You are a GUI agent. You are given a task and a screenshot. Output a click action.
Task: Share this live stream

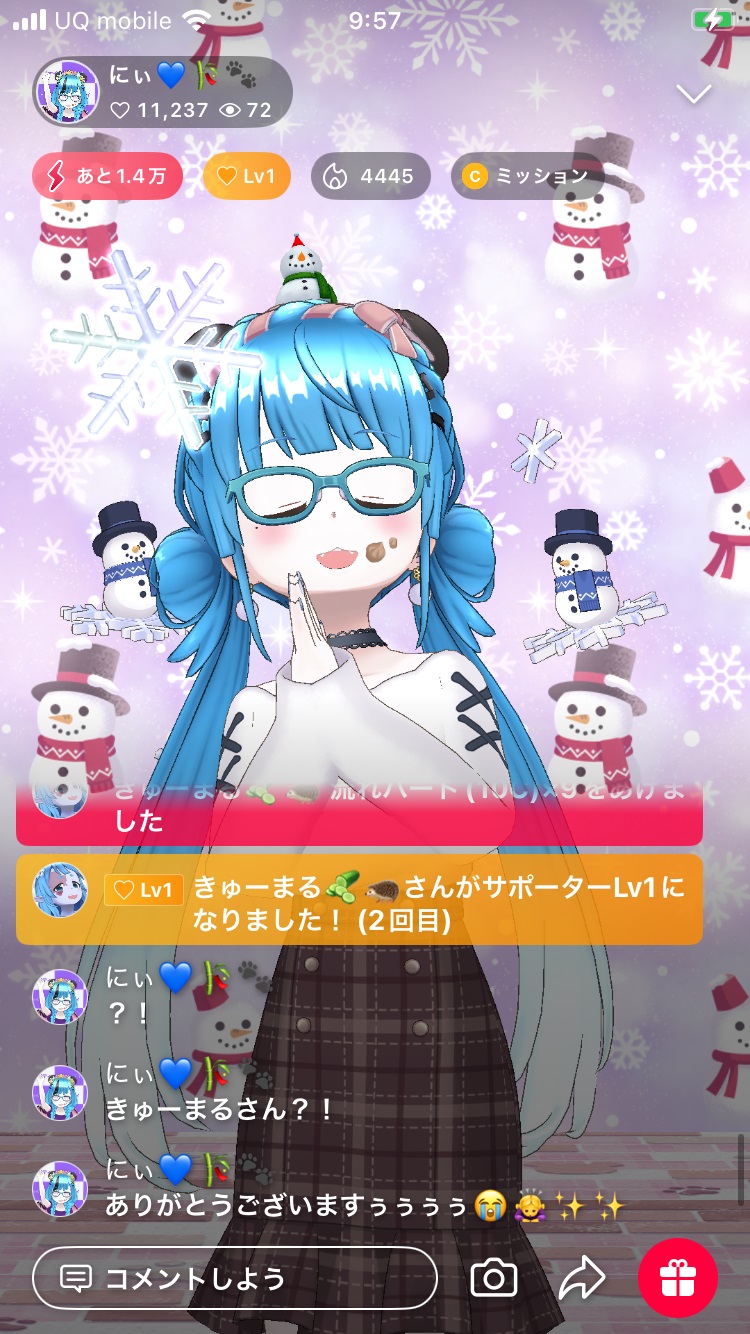581,1278
